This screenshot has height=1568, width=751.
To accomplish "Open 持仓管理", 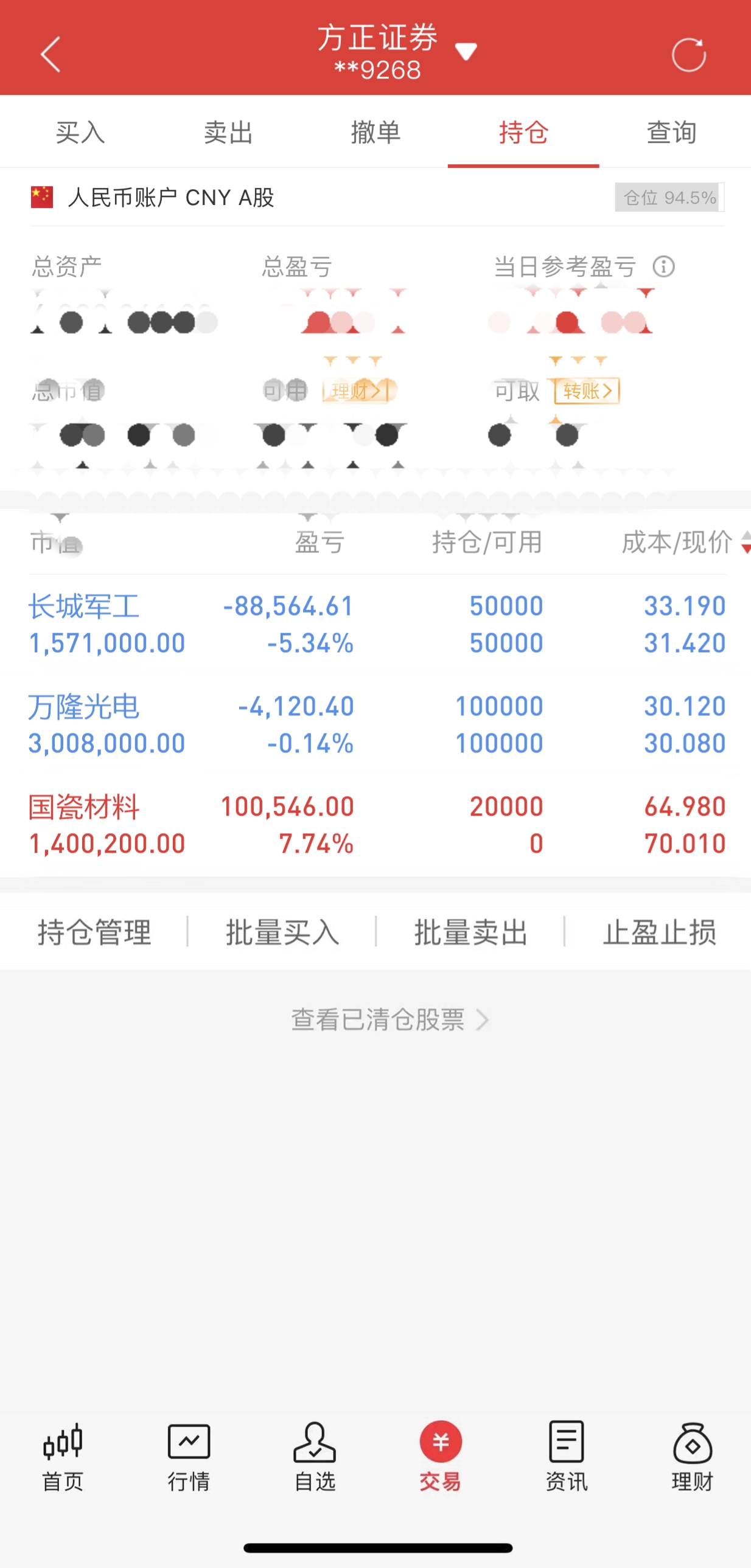I will (94, 932).
